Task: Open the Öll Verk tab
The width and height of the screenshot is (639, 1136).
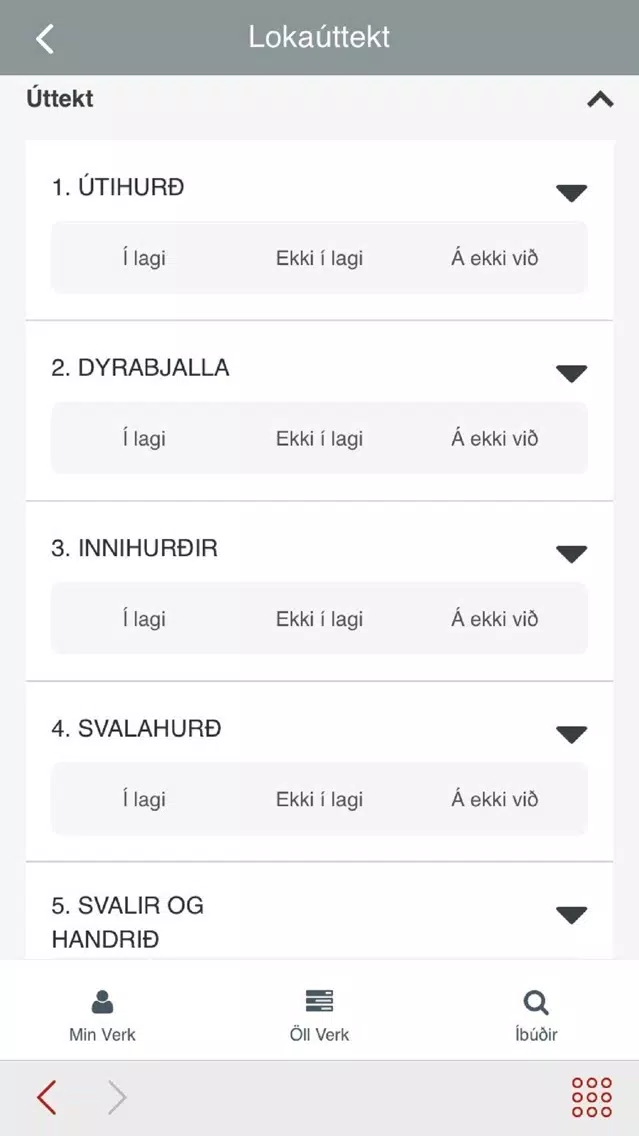Action: click(x=320, y=1016)
